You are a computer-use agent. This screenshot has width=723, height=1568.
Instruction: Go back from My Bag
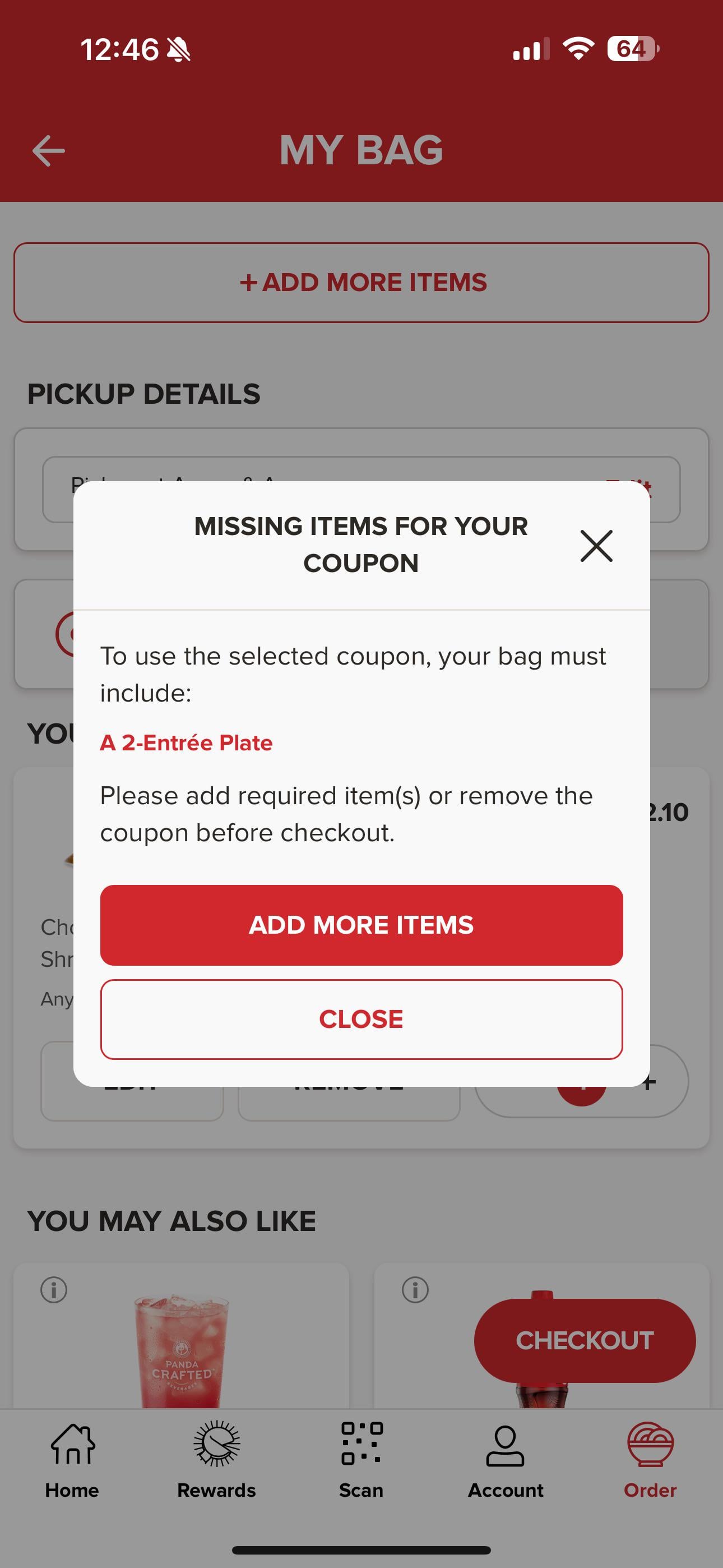pyautogui.click(x=49, y=150)
